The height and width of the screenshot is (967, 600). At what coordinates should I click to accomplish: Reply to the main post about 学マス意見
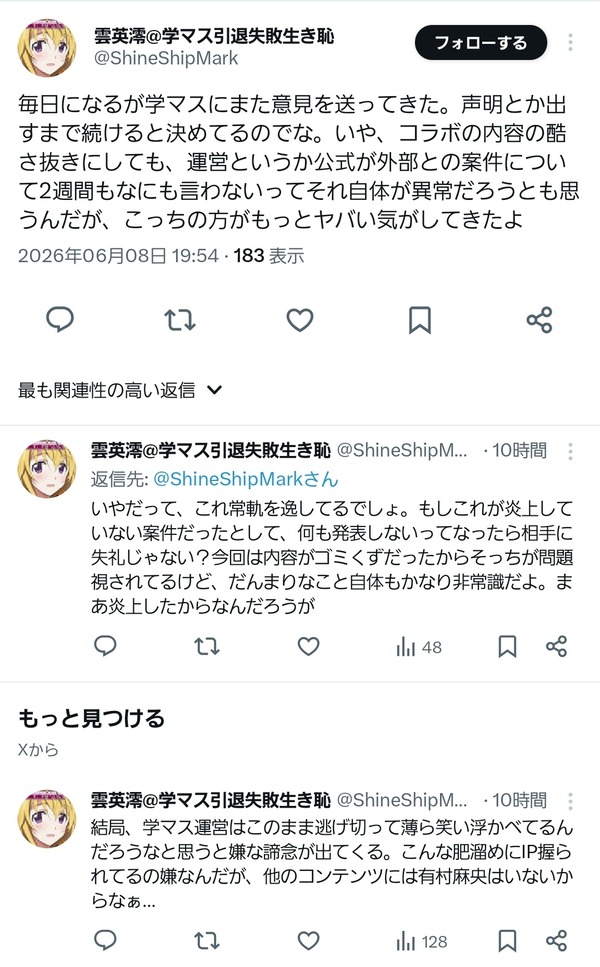pyautogui.click(x=60, y=319)
